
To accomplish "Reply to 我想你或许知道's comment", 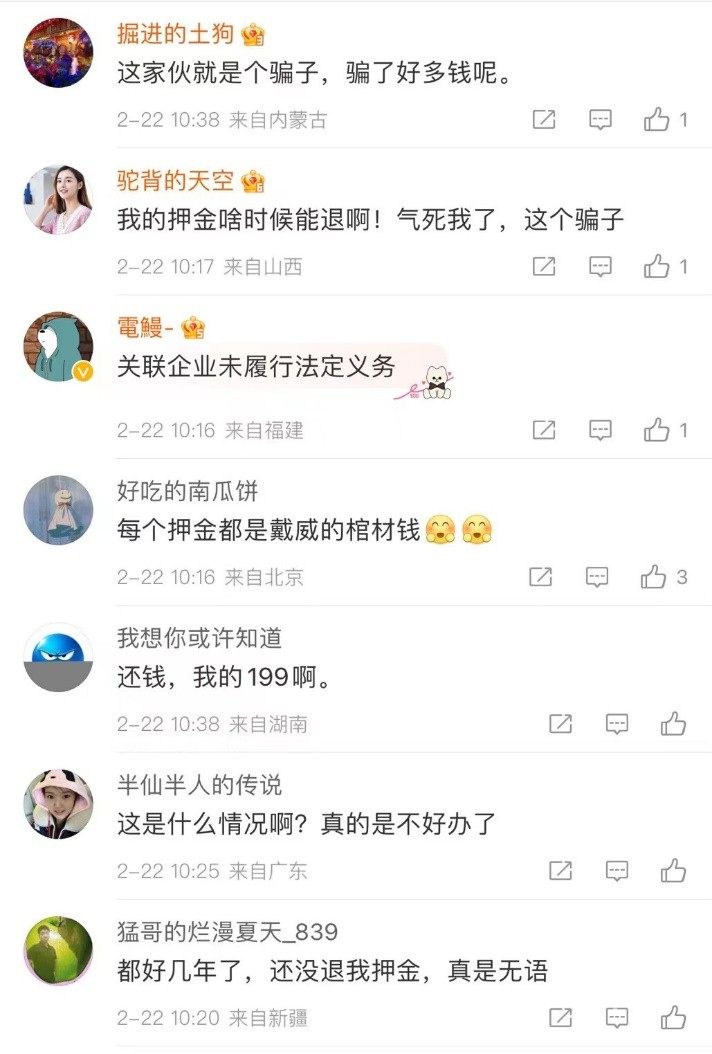I will coord(617,724).
